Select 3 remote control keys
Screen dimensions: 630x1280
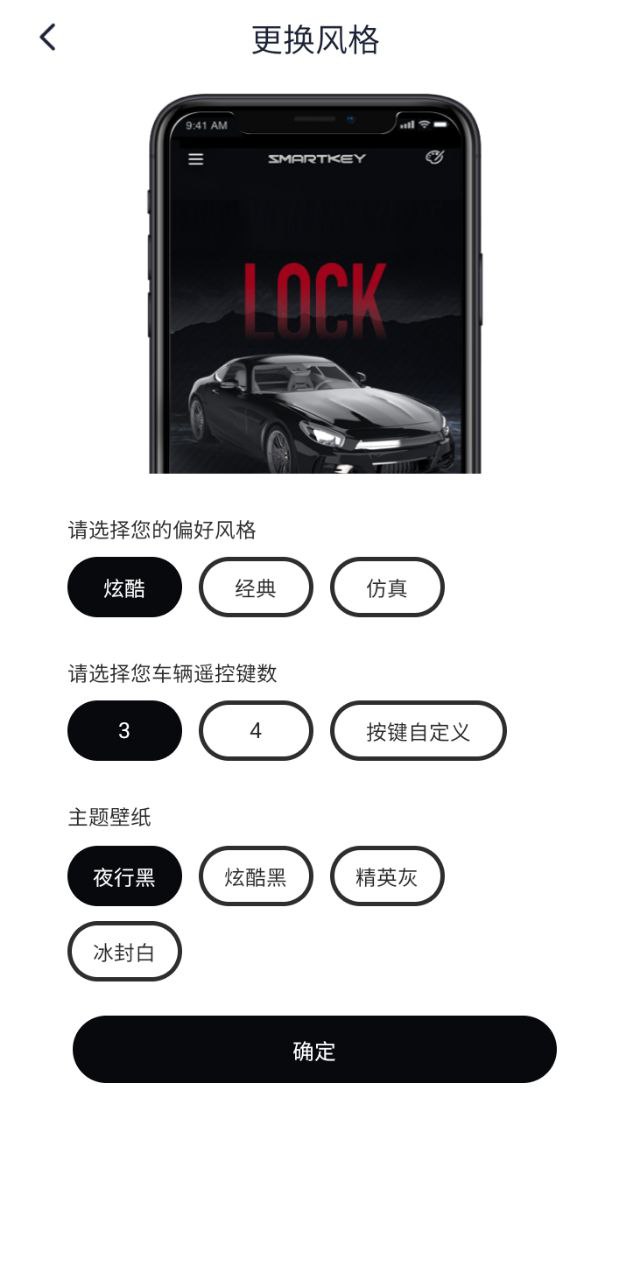pos(125,731)
